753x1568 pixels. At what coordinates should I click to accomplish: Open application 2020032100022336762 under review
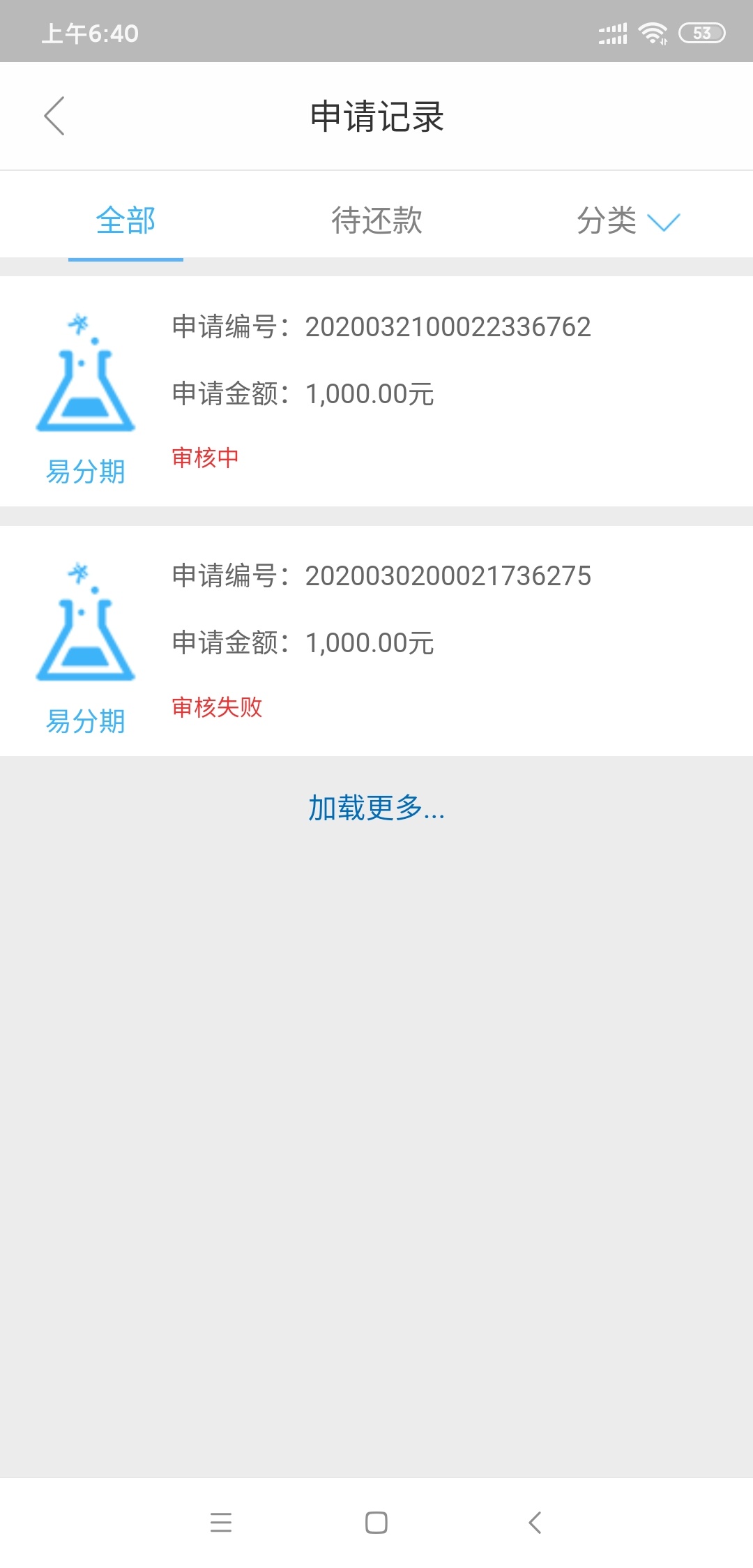tap(376, 391)
